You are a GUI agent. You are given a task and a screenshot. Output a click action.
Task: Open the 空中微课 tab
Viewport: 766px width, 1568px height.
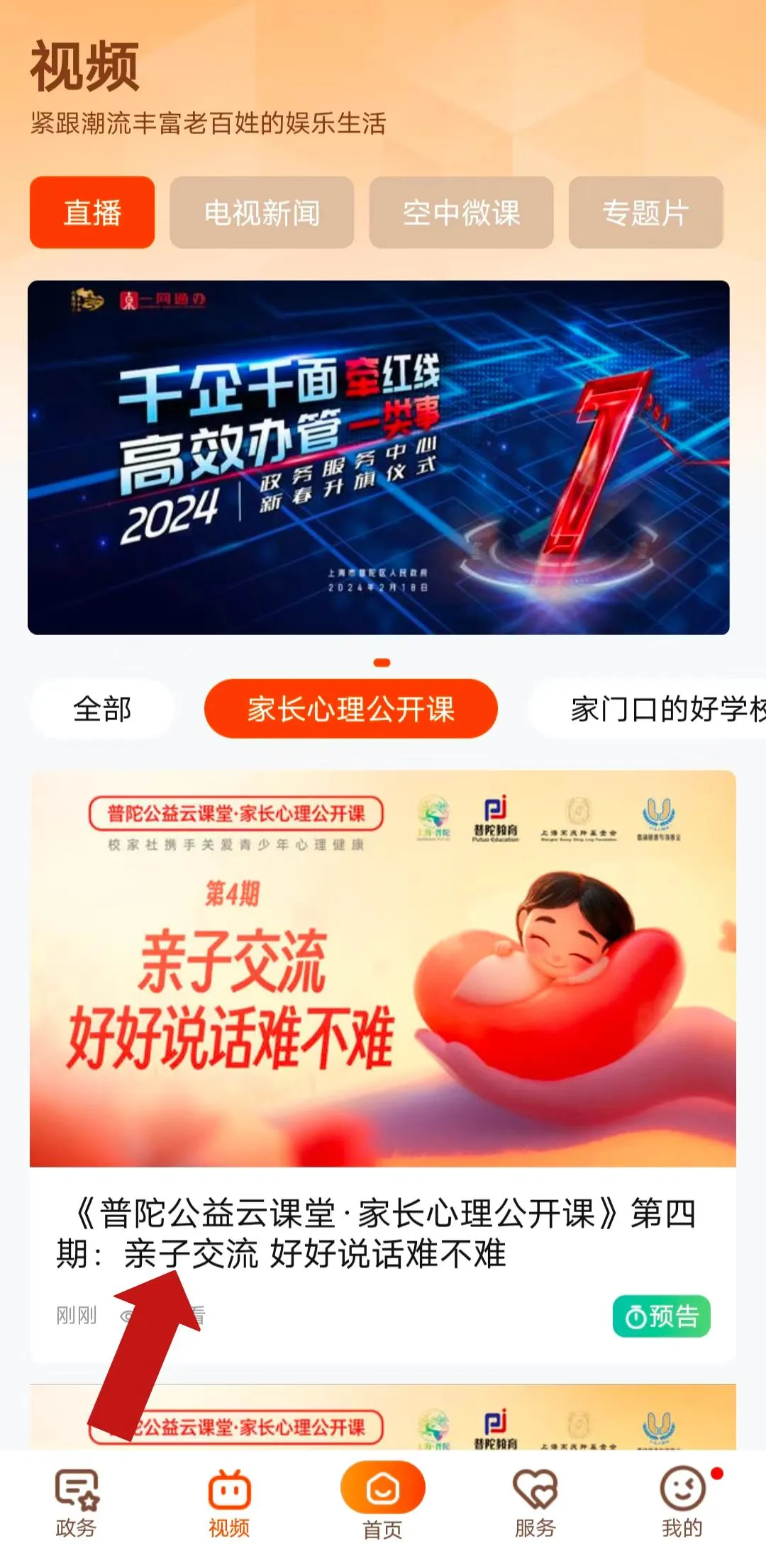coord(461,213)
